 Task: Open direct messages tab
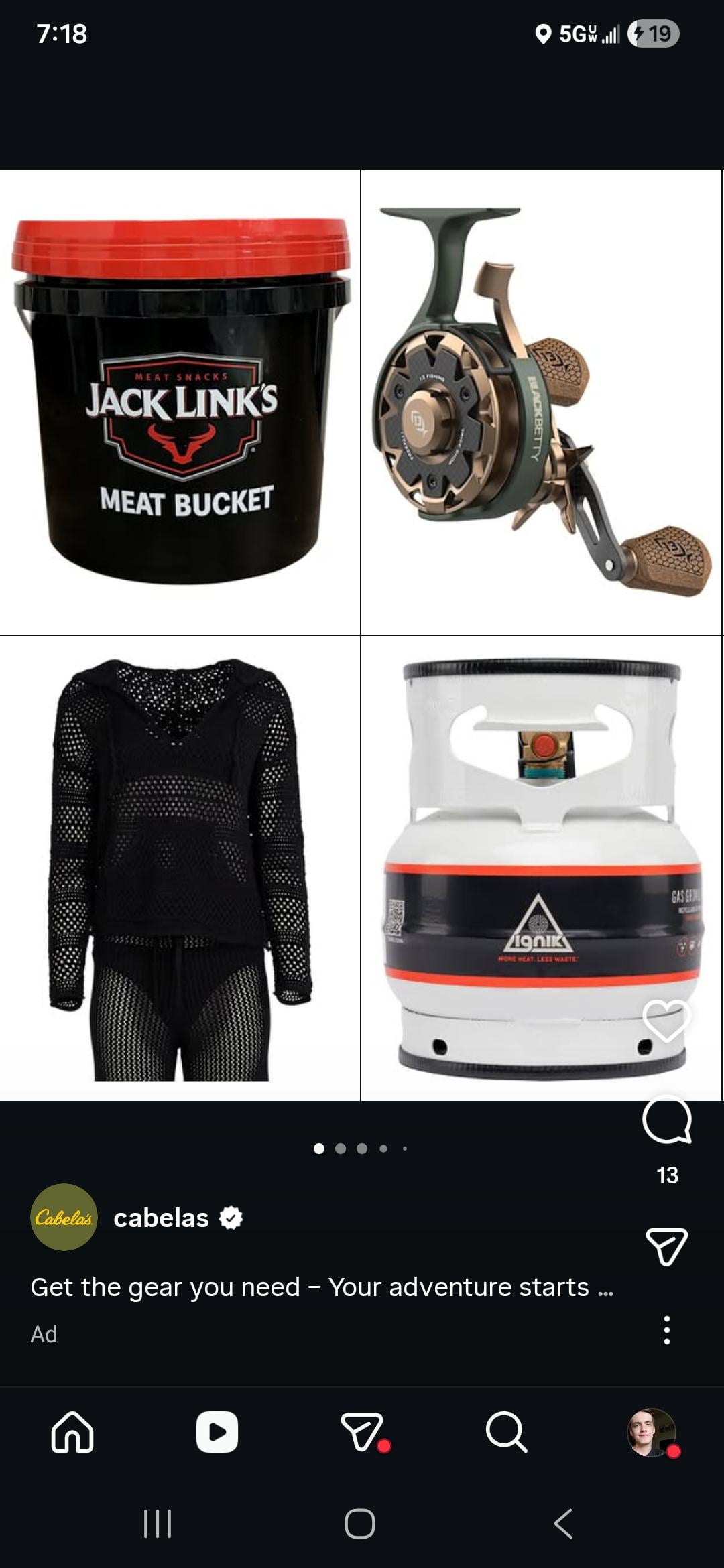pos(362,1432)
